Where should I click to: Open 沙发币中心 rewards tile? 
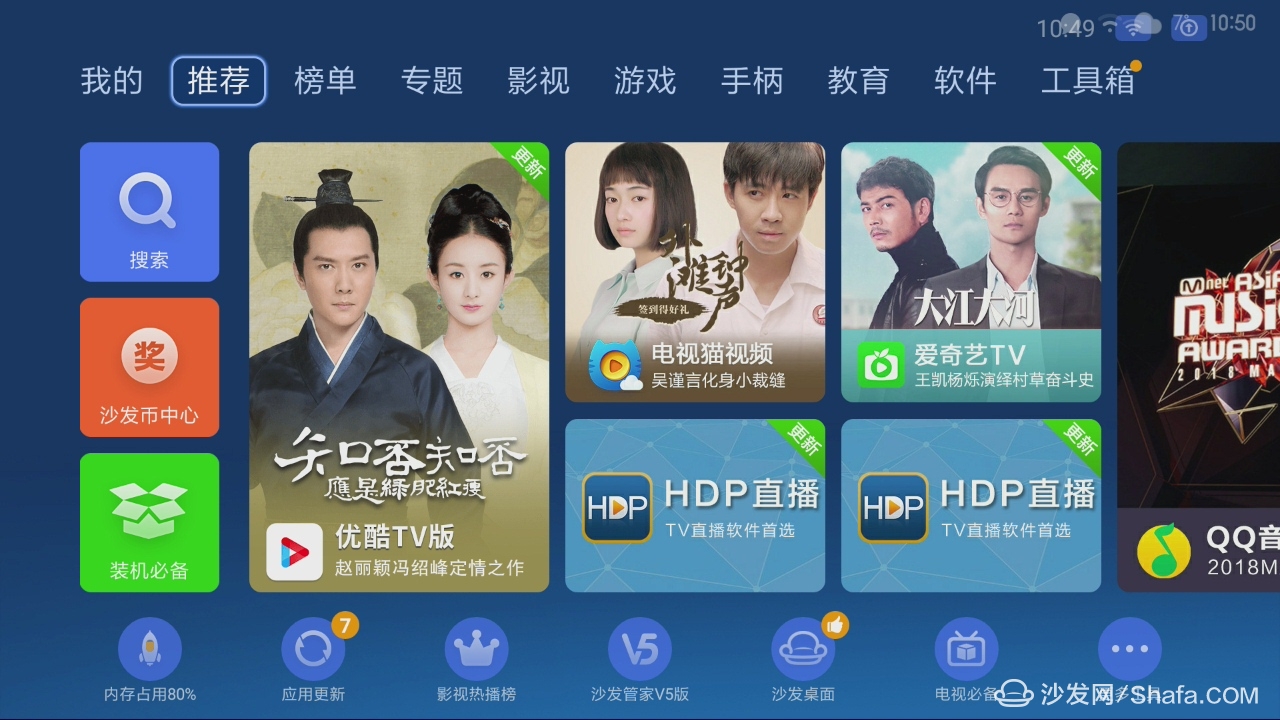(x=149, y=367)
